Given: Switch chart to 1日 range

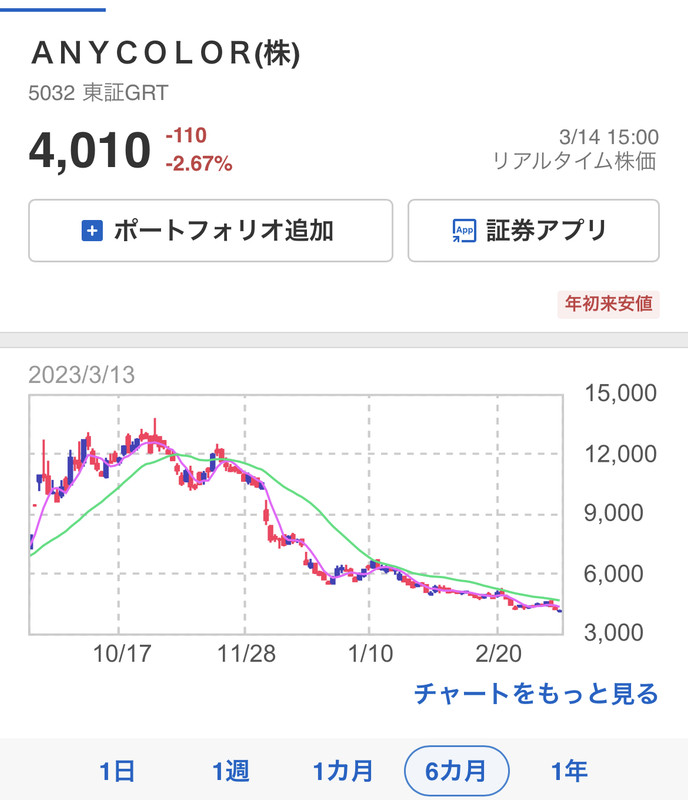Looking at the screenshot, I should [117, 771].
